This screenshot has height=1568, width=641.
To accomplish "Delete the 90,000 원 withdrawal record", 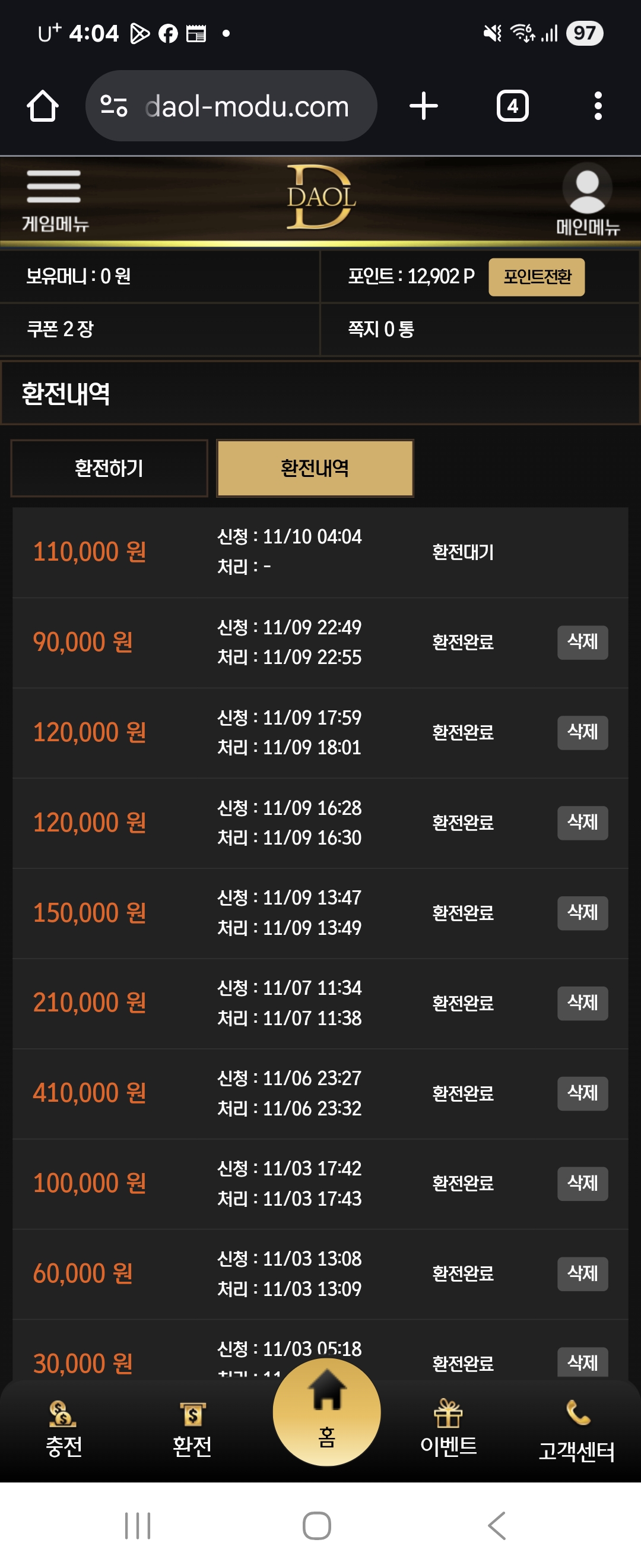I will pos(582,641).
